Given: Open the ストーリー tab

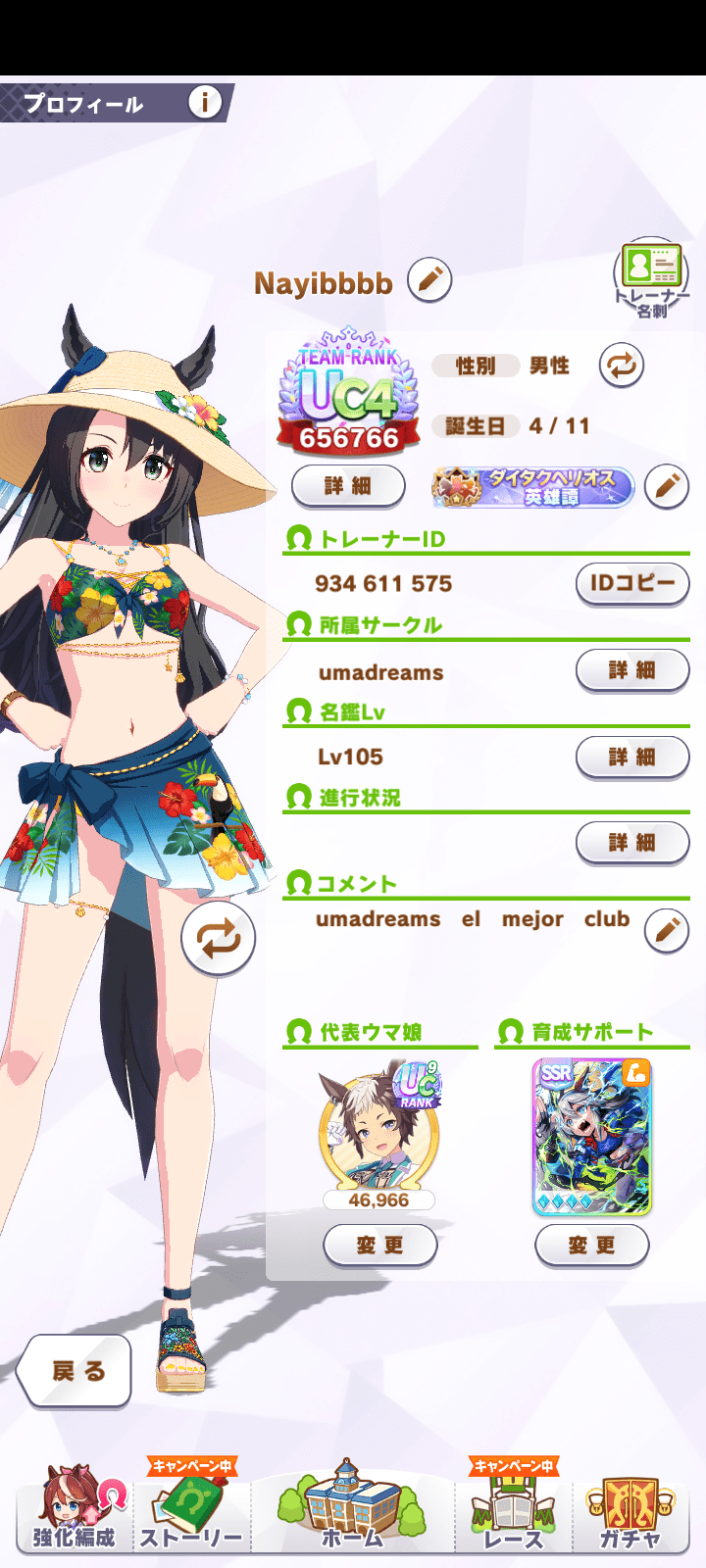Looking at the screenshot, I should point(191,1509).
